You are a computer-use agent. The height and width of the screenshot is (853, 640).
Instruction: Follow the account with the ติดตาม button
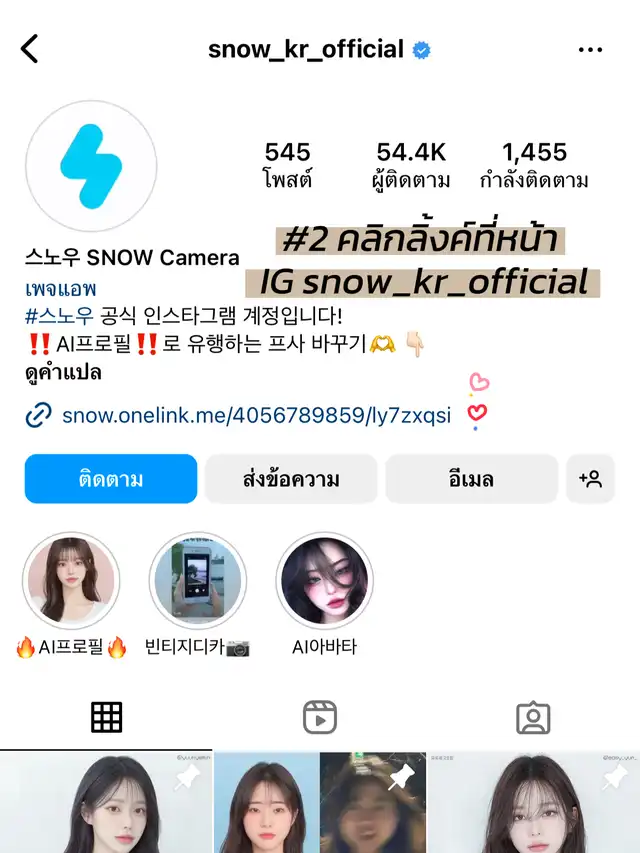point(111,479)
